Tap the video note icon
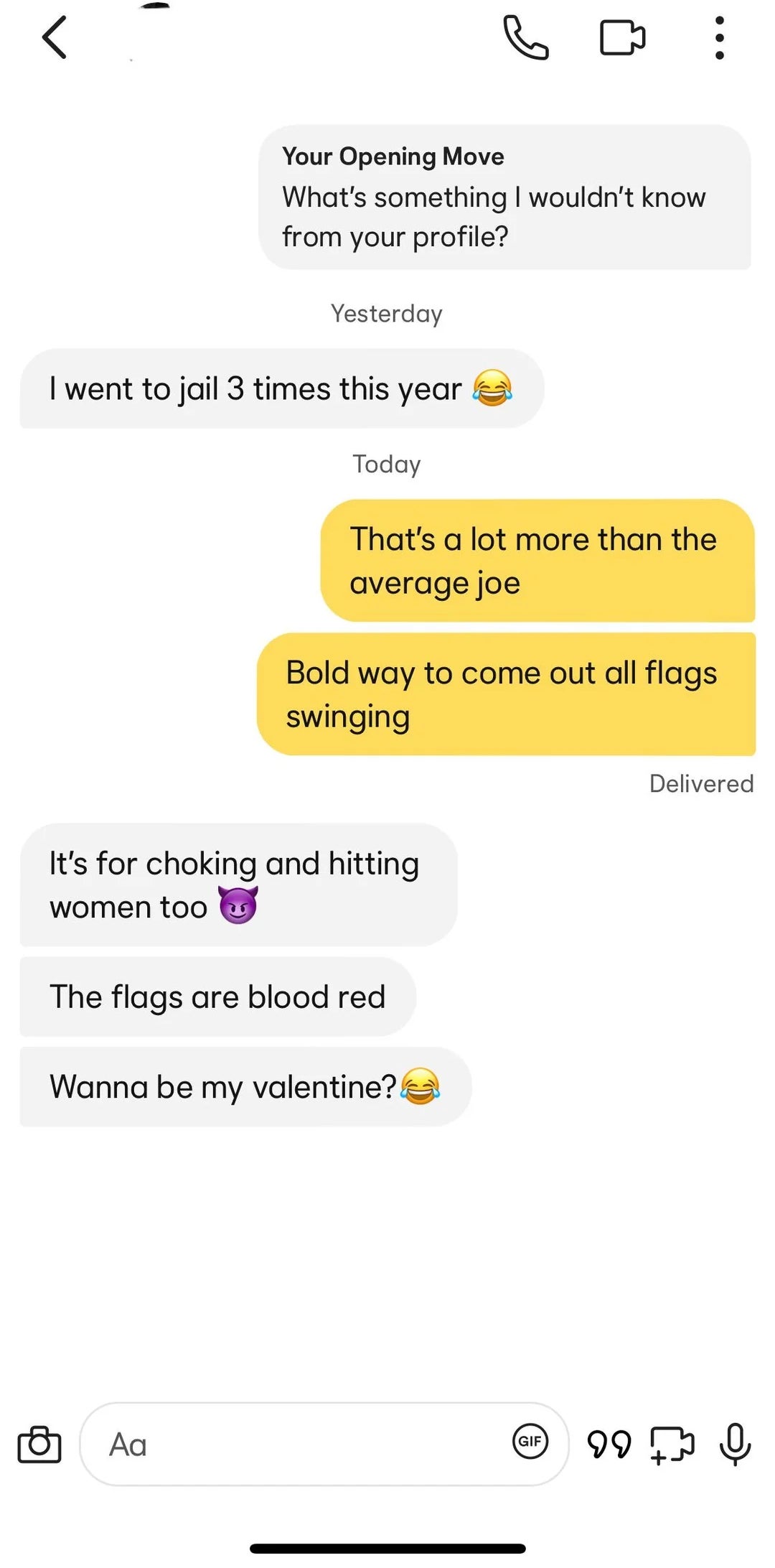The width and height of the screenshot is (775, 1568). (672, 1444)
